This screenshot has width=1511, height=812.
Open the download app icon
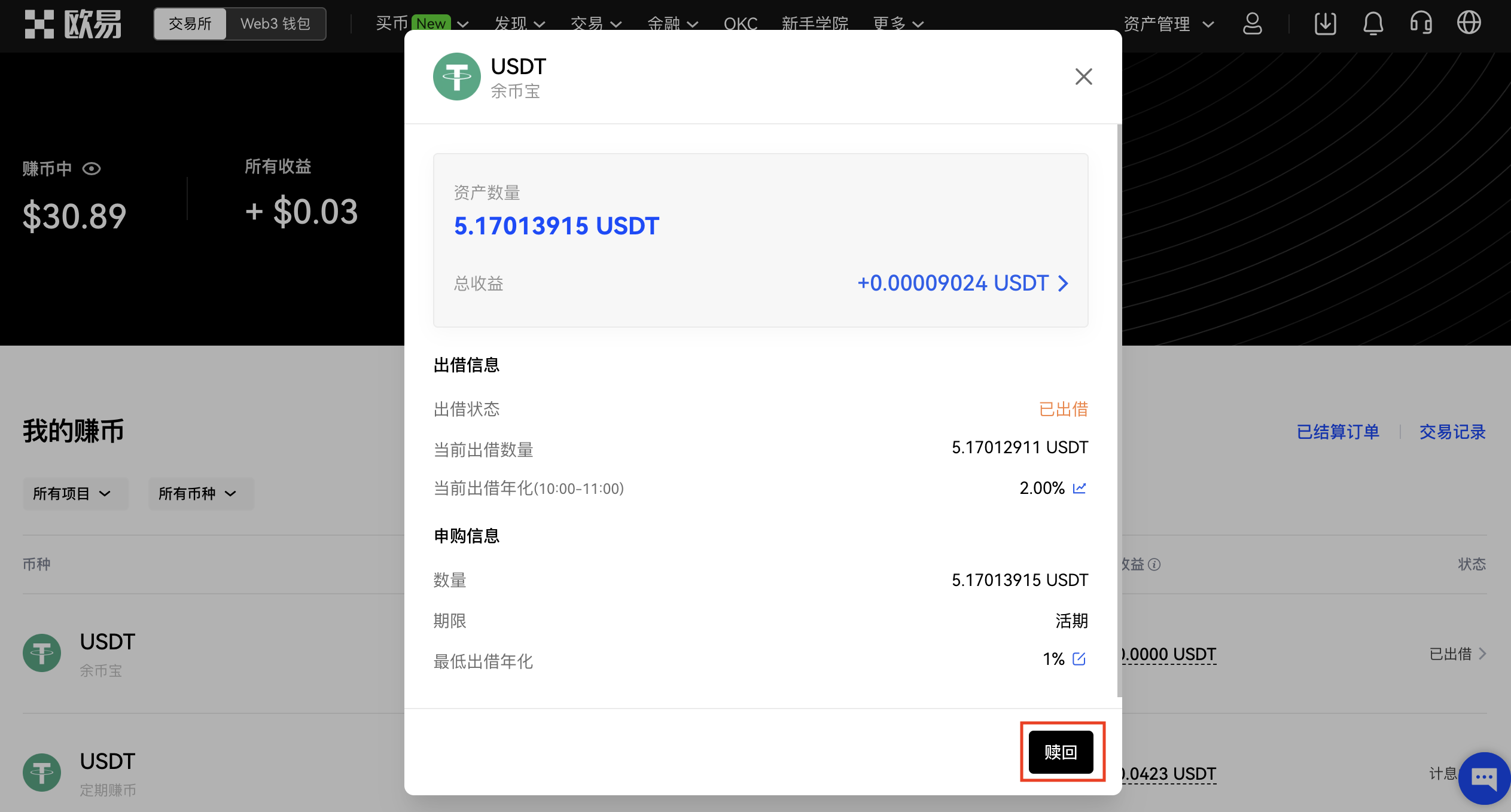pos(1325,24)
